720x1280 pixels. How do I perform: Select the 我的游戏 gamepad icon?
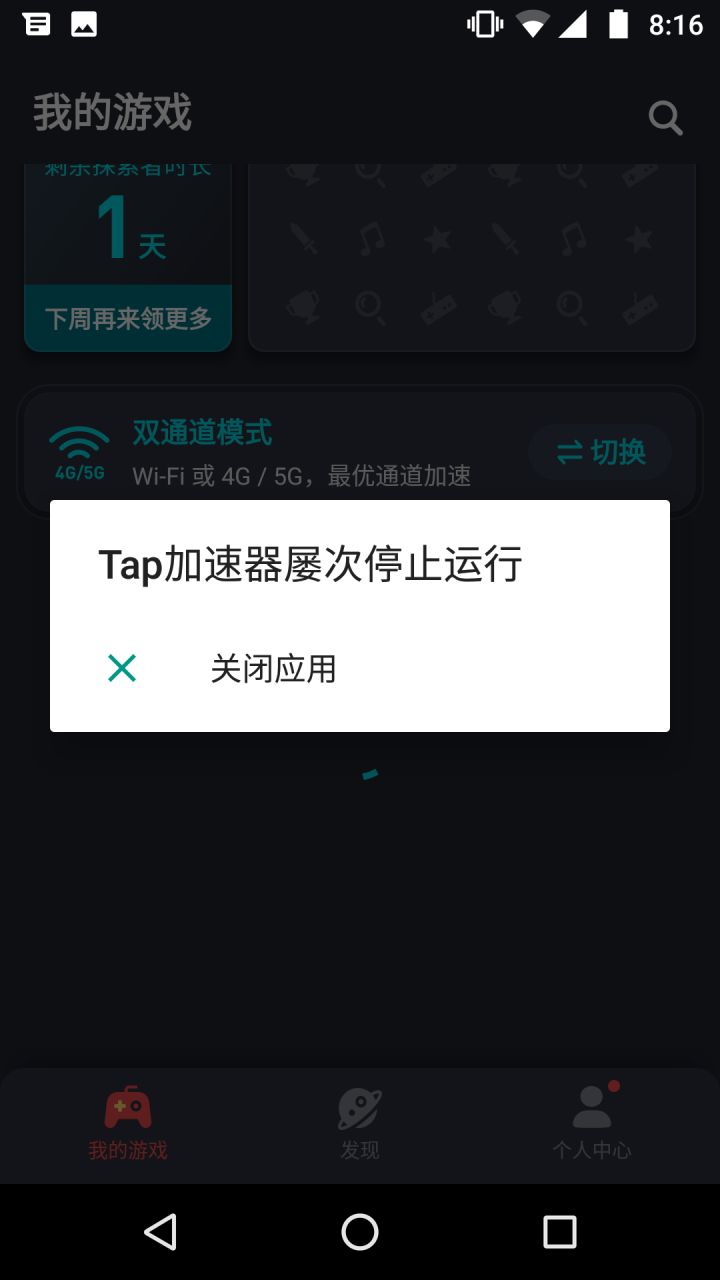click(128, 1108)
